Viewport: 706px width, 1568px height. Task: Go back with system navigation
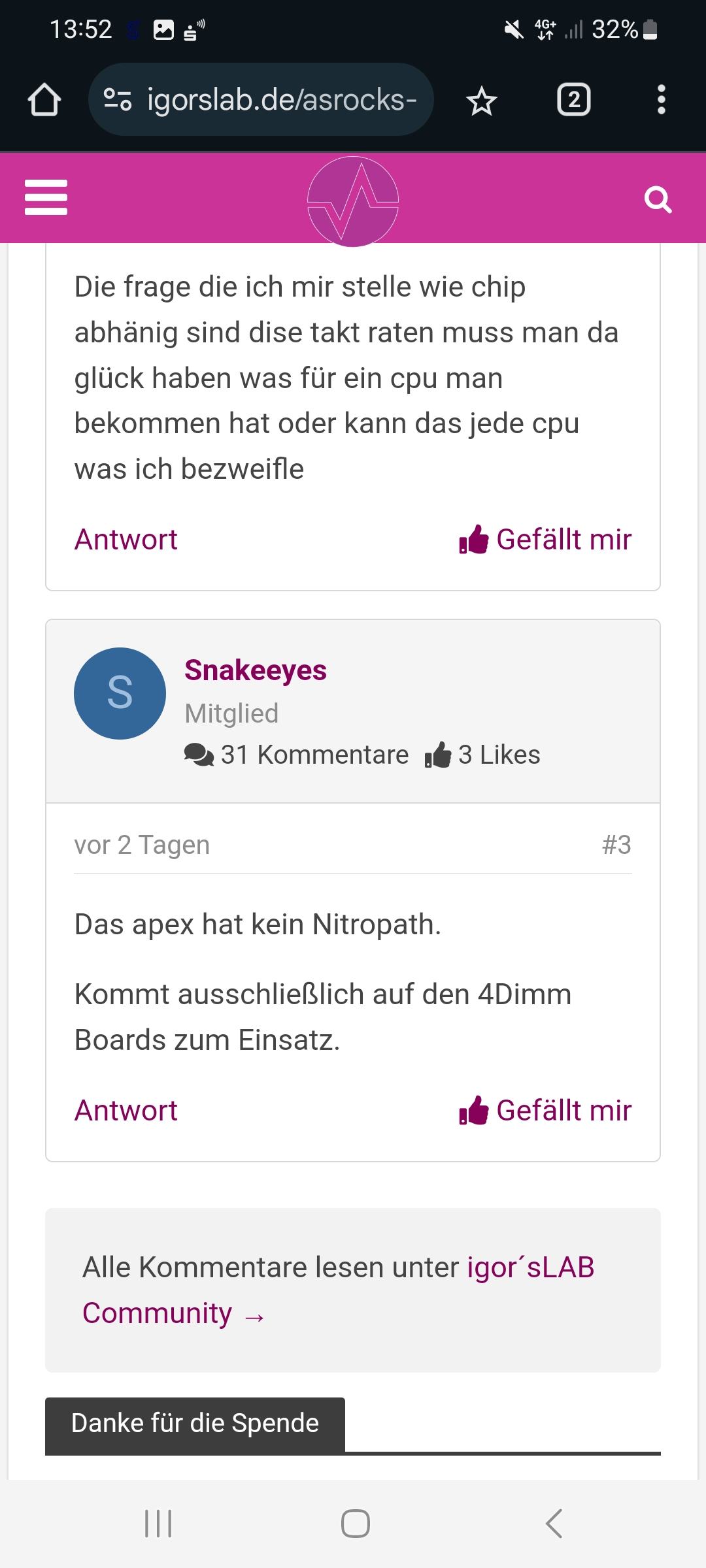click(x=554, y=1523)
